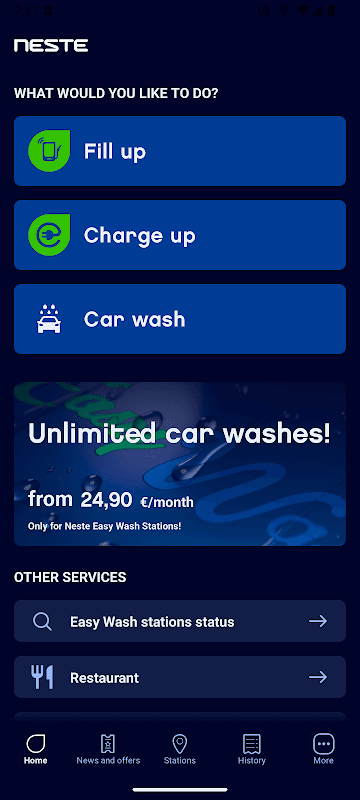Tap the Fill up button

pos(180,151)
